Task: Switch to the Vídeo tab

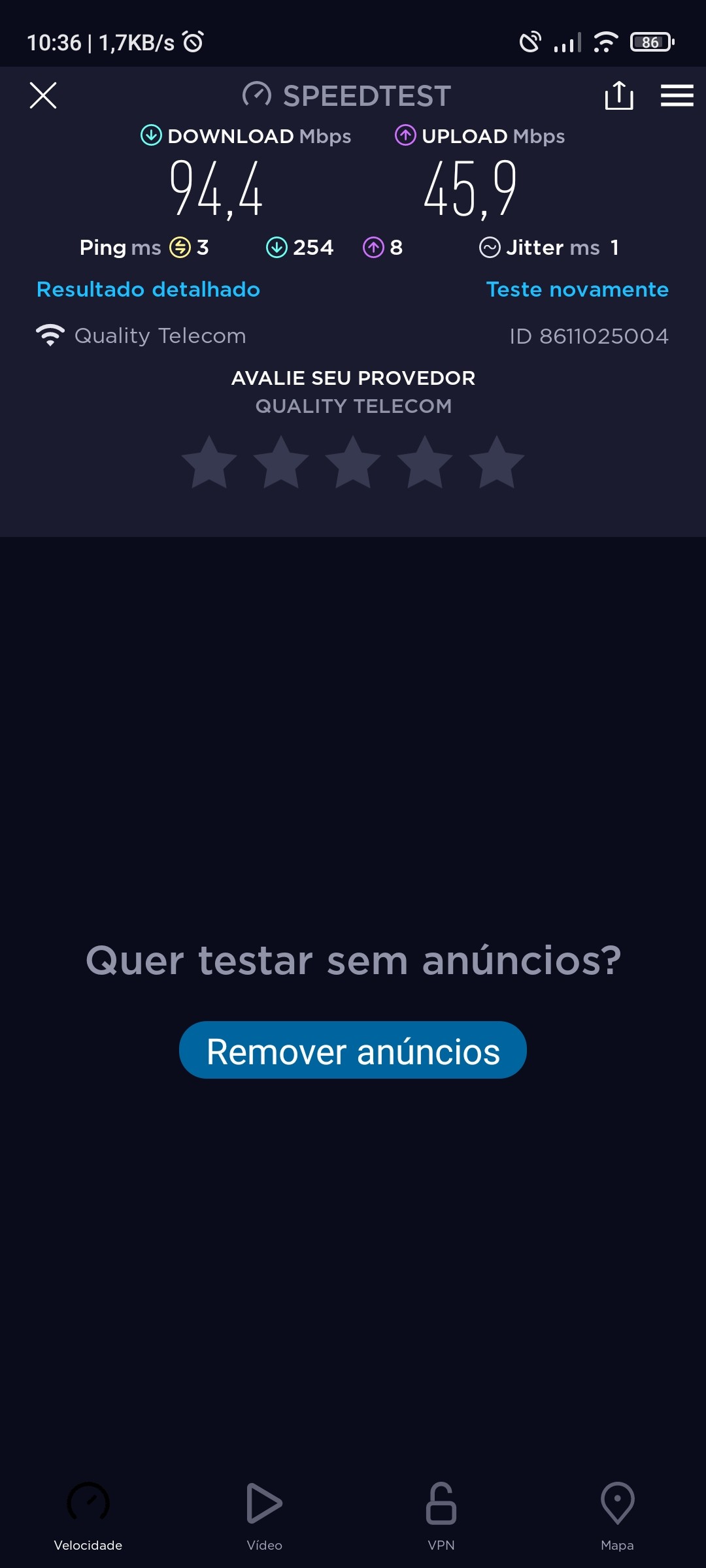Action: pyautogui.click(x=265, y=1516)
